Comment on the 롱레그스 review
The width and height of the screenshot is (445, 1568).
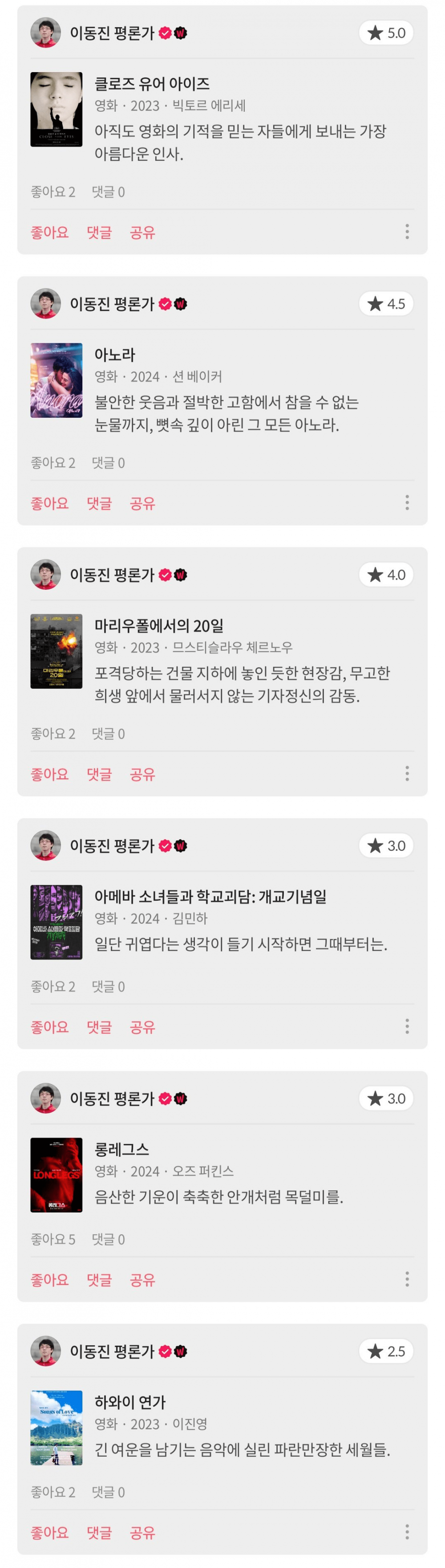pyautogui.click(x=99, y=1279)
